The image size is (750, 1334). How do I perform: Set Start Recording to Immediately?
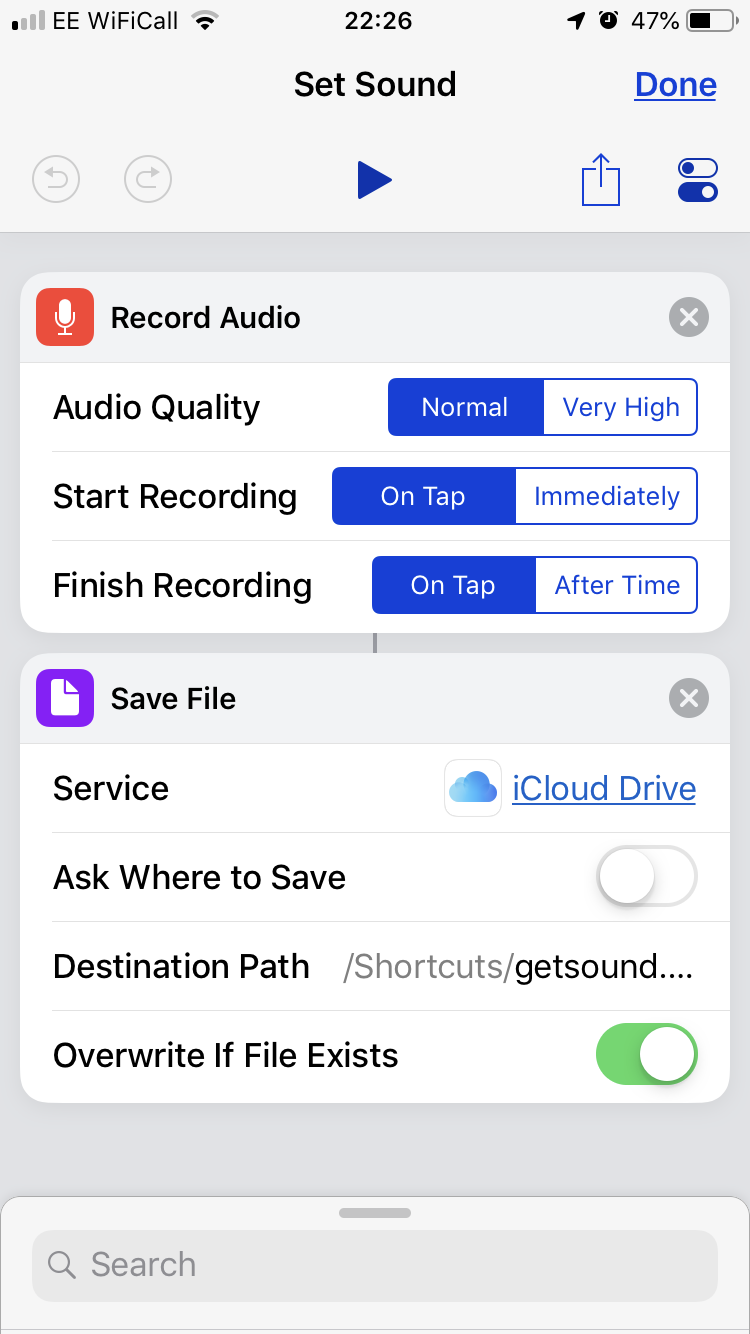point(607,496)
